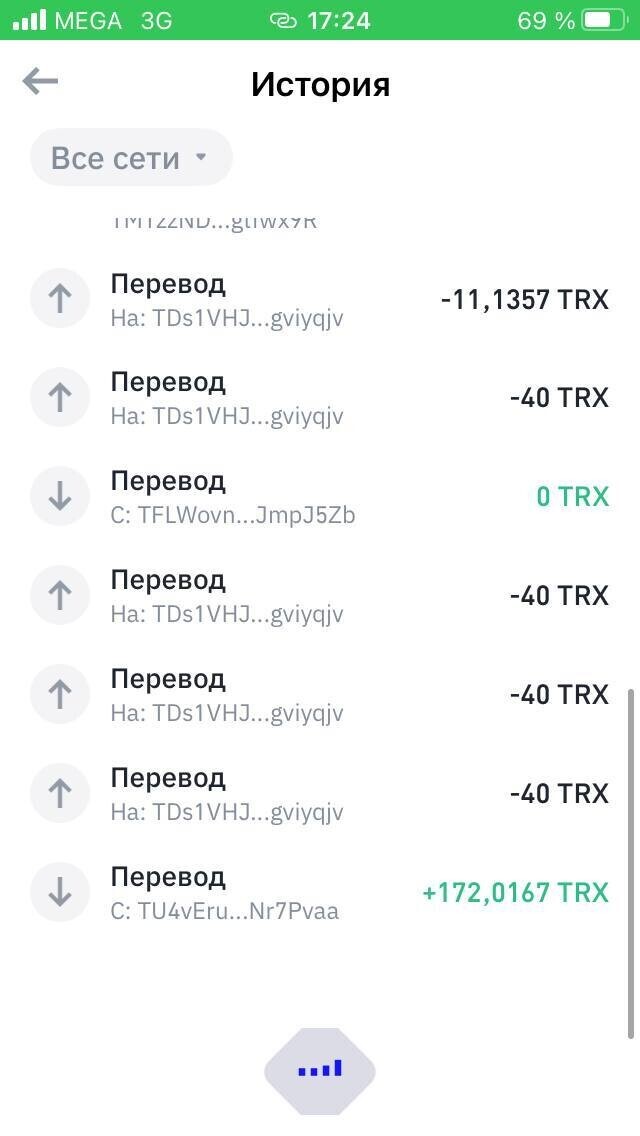
Task: Open the Все сети network filter
Action: (x=131, y=158)
